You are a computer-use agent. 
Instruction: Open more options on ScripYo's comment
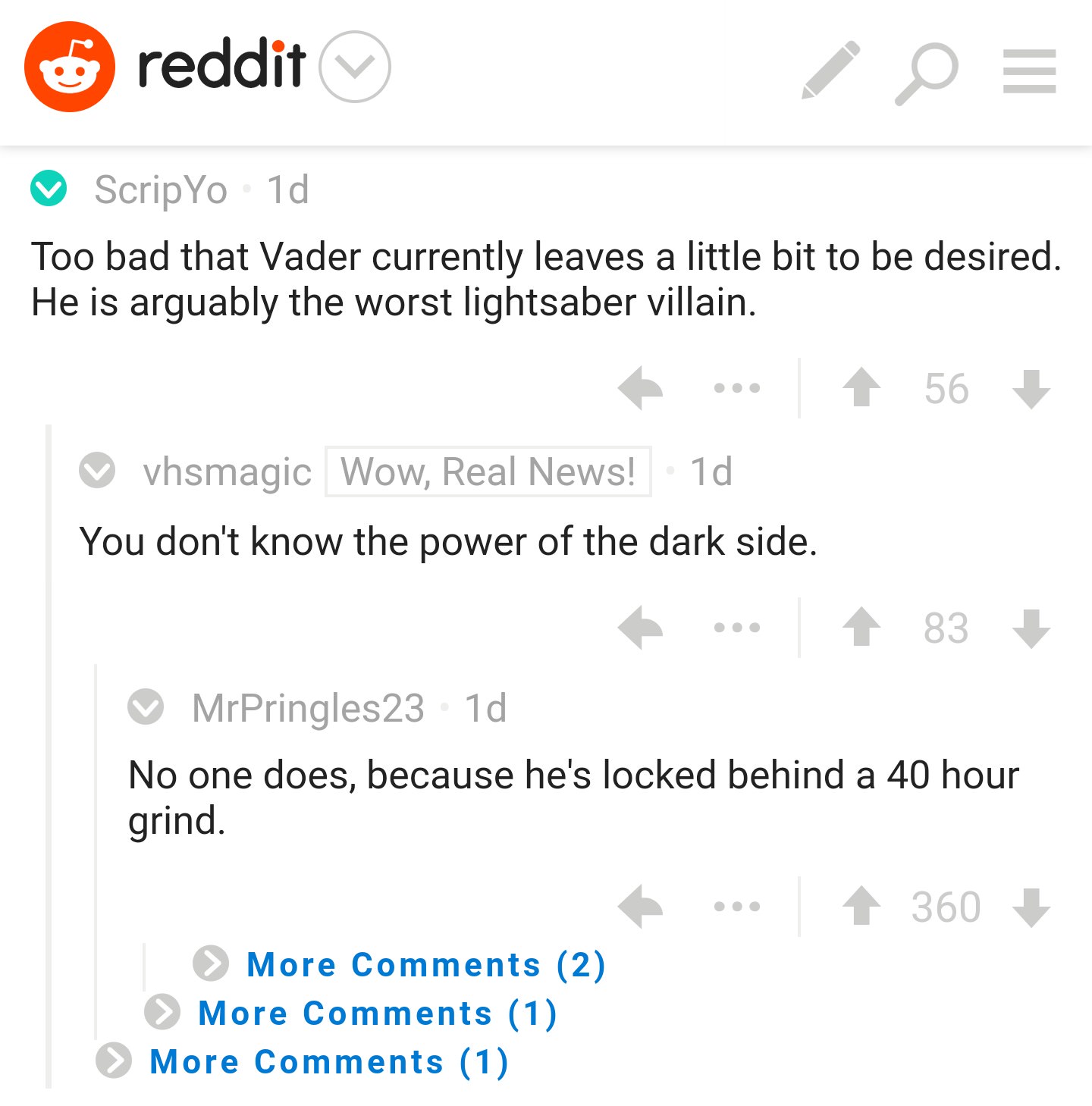[736, 388]
